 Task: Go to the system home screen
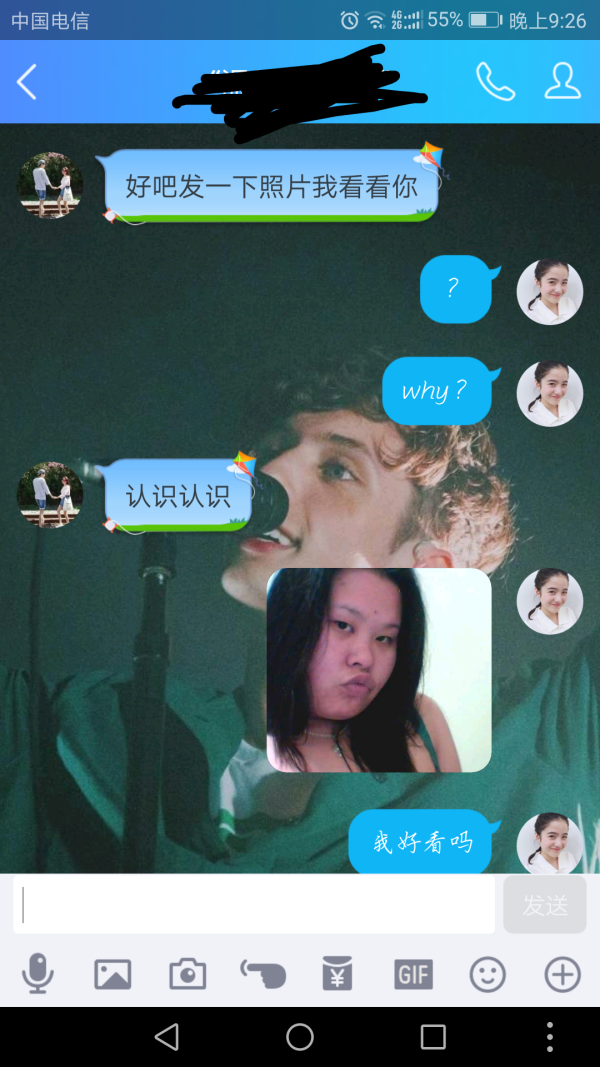[300, 1037]
